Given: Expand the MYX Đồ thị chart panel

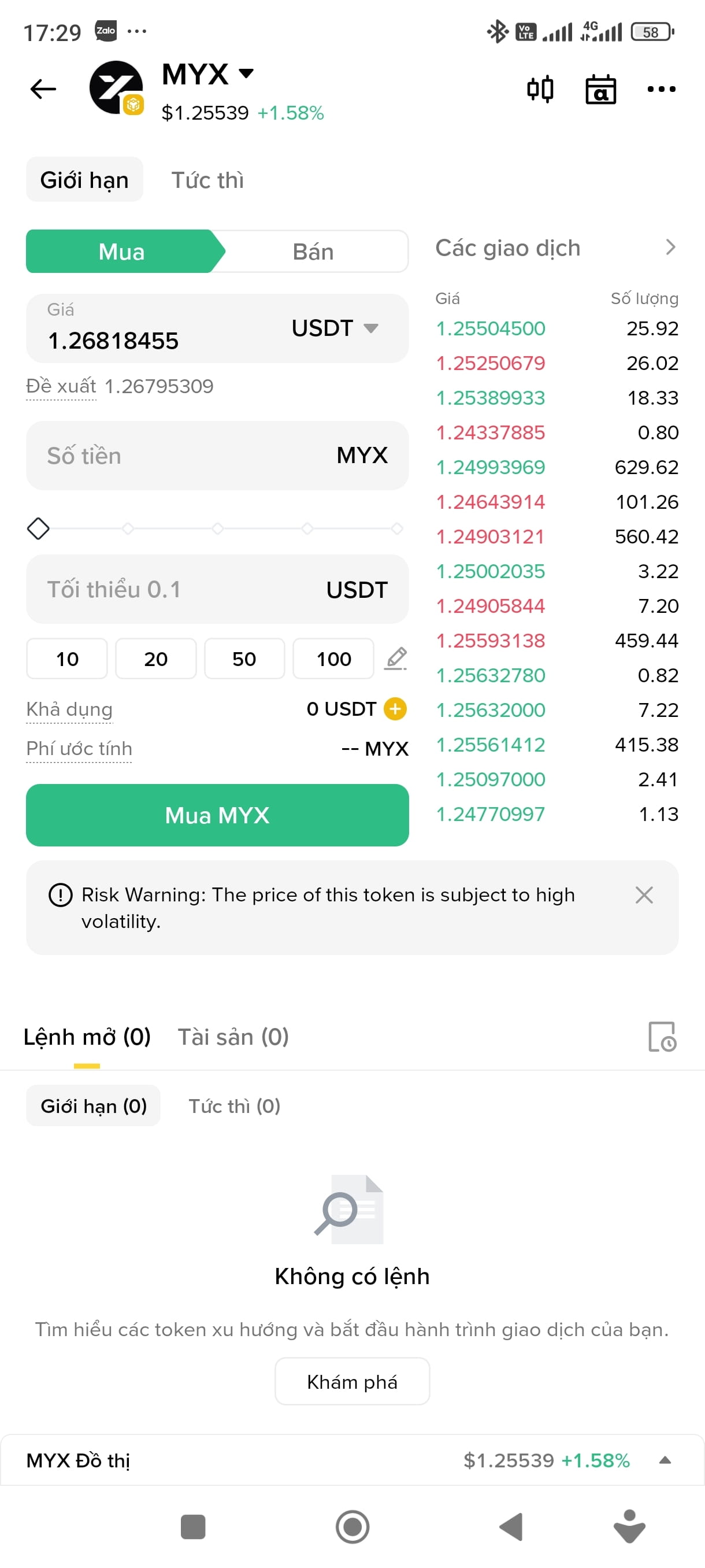Looking at the screenshot, I should click(x=352, y=1460).
